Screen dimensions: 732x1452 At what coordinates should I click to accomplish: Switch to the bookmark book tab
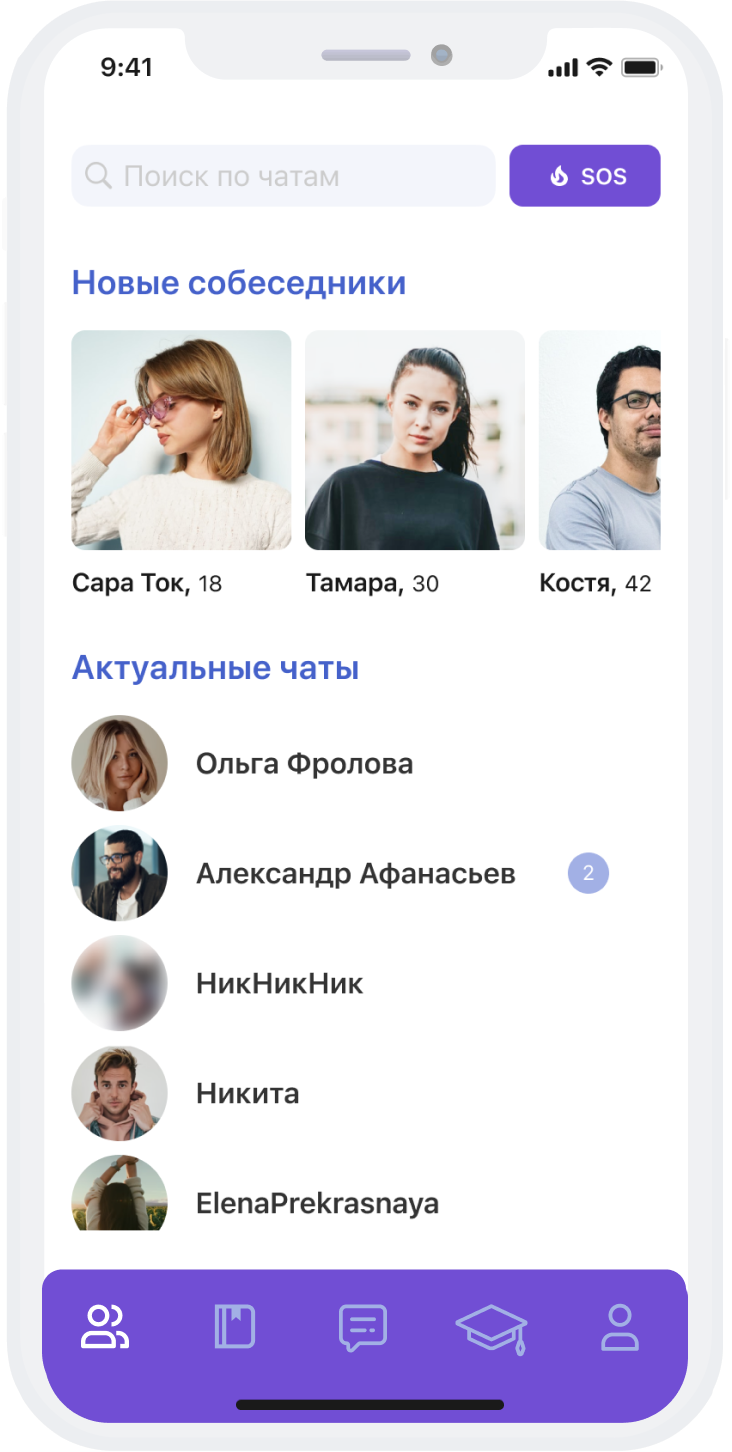click(x=235, y=1328)
